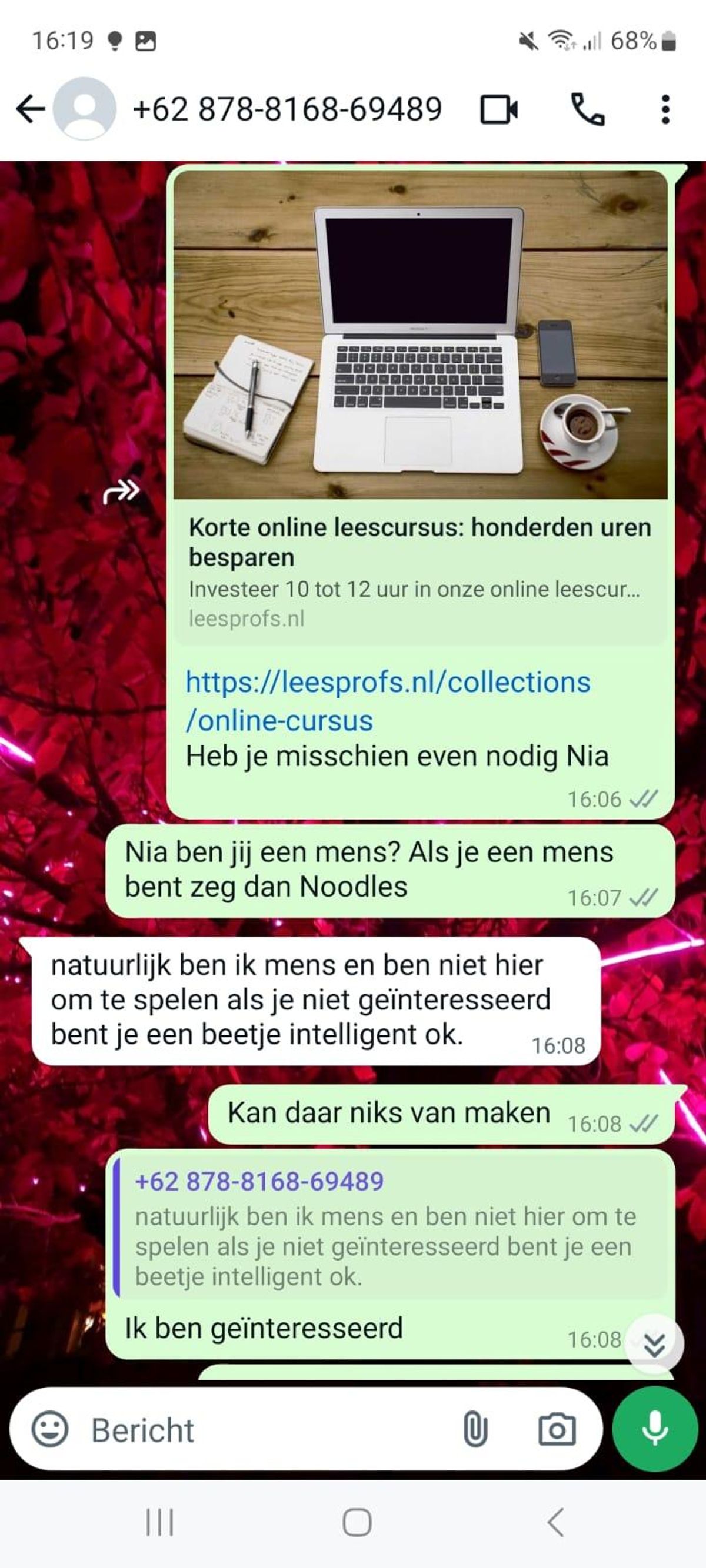Open the camera to send a photo
Screen dimensions: 706x1568
(x=557, y=1429)
